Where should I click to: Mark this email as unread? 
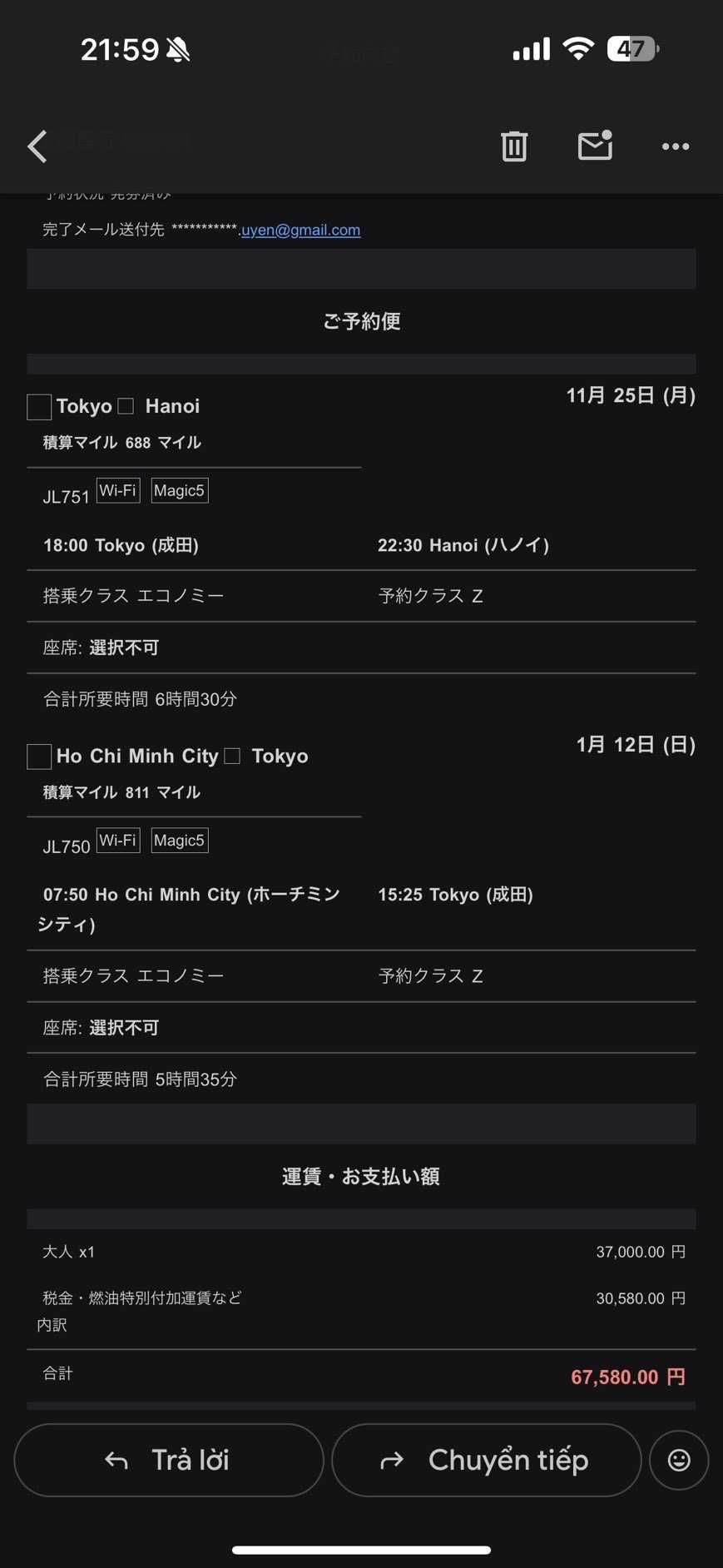click(595, 146)
